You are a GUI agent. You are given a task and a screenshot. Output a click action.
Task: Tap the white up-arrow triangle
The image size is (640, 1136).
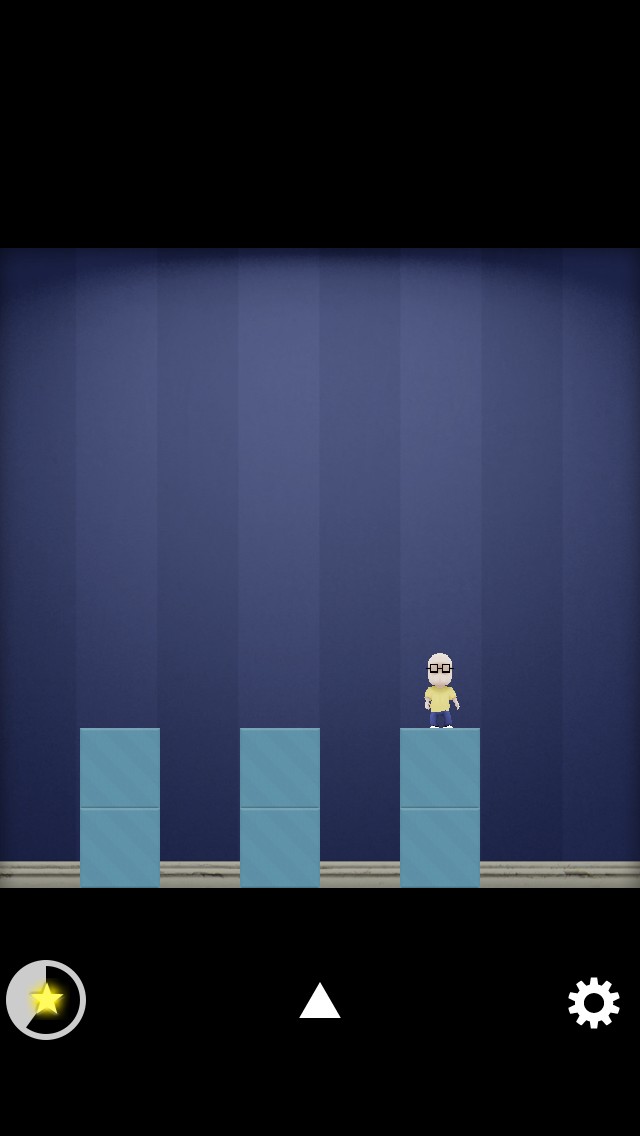pos(320,1001)
